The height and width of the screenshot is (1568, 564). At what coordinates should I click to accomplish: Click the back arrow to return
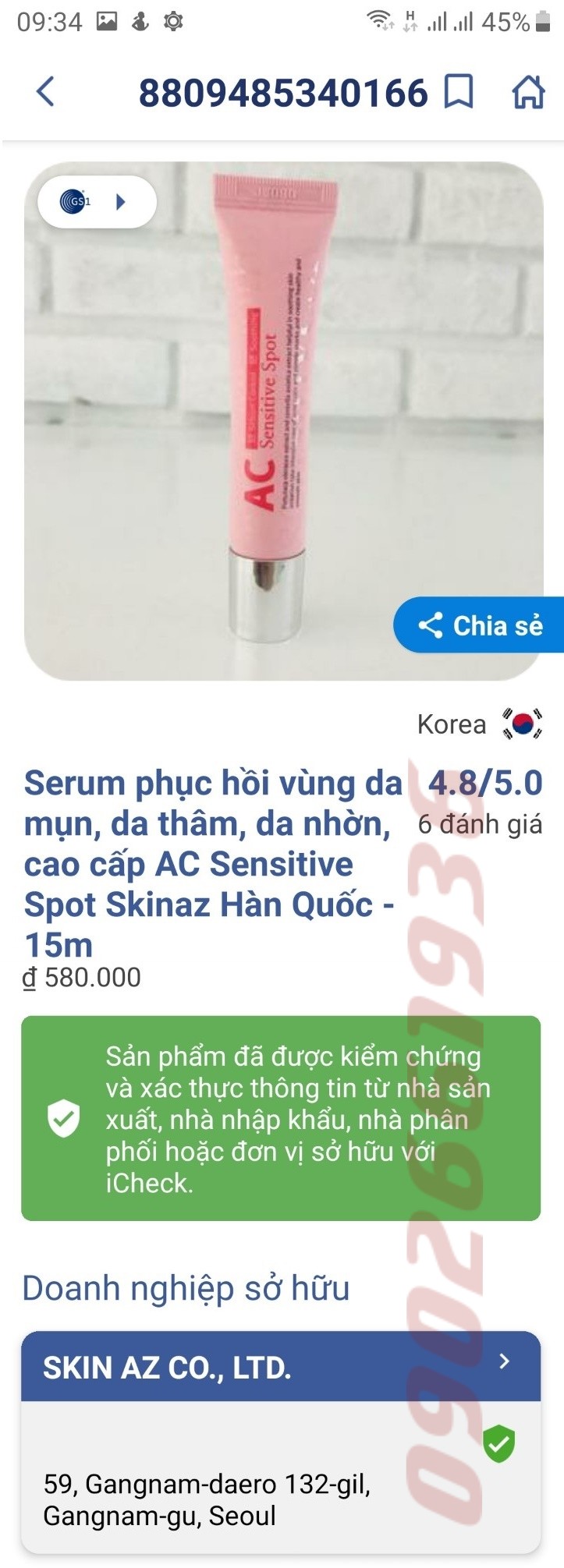click(x=44, y=91)
